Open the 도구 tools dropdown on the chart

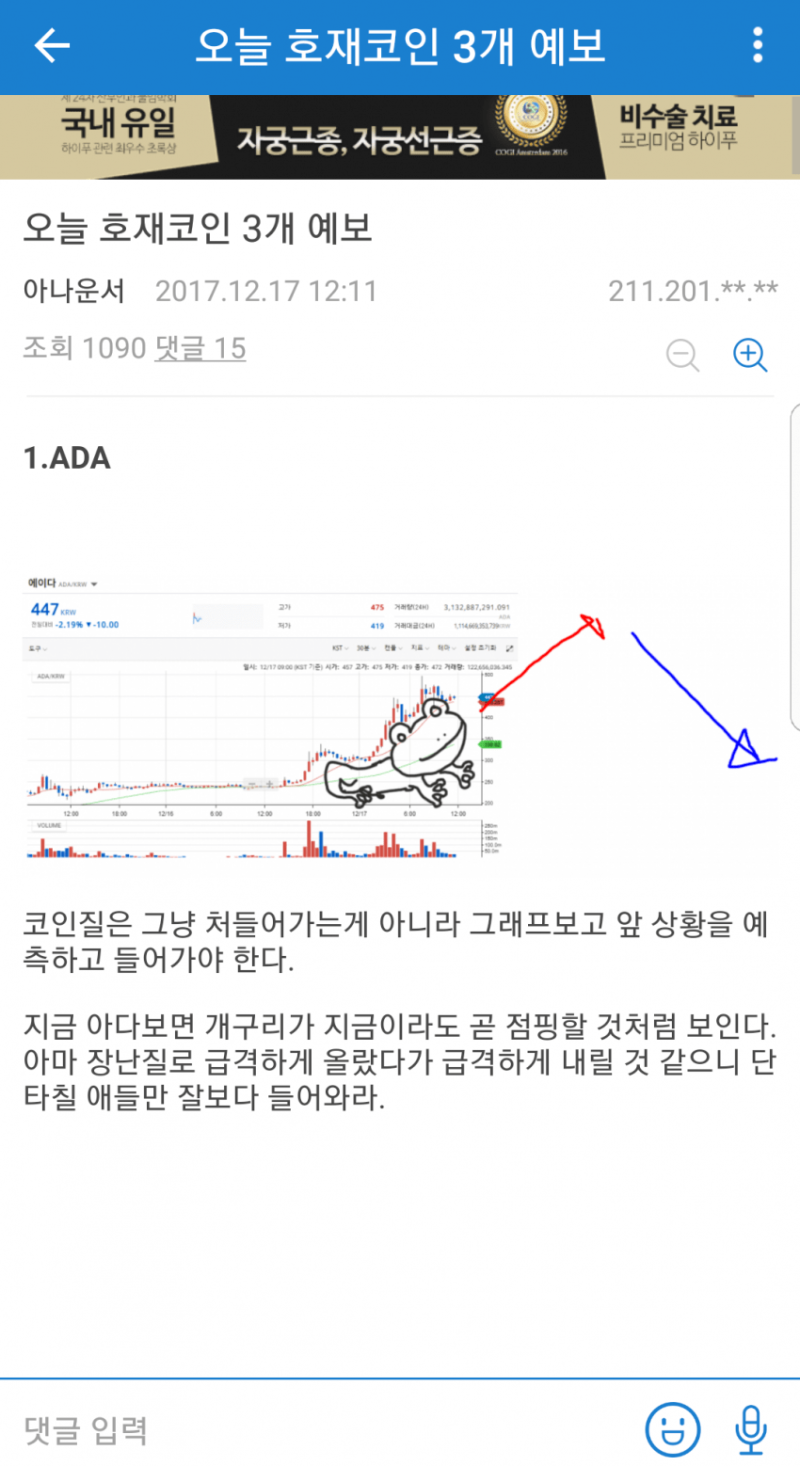(36, 646)
